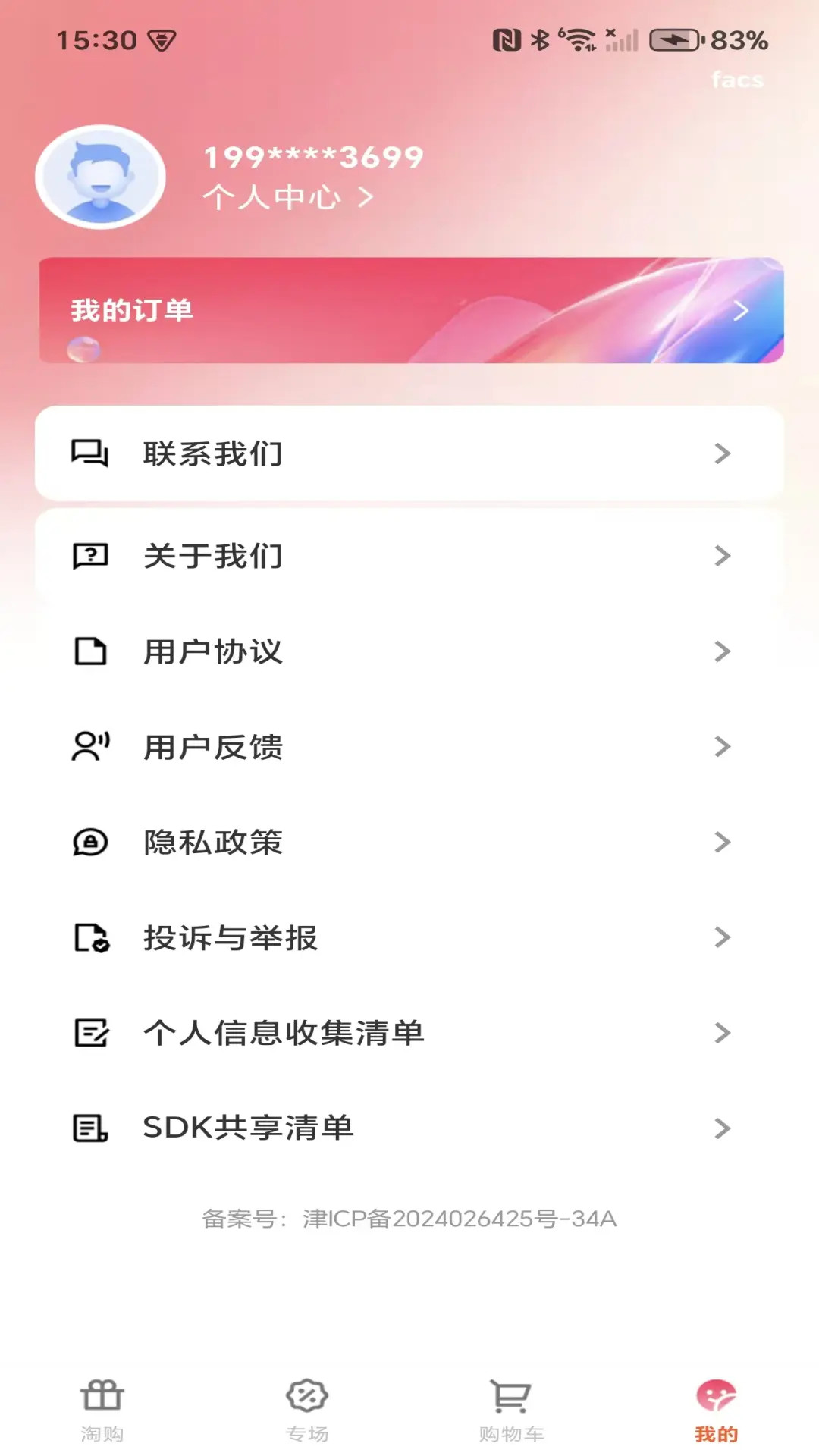The height and width of the screenshot is (1456, 819).
Task: Select the 用户协议 document icon
Action: click(x=89, y=651)
